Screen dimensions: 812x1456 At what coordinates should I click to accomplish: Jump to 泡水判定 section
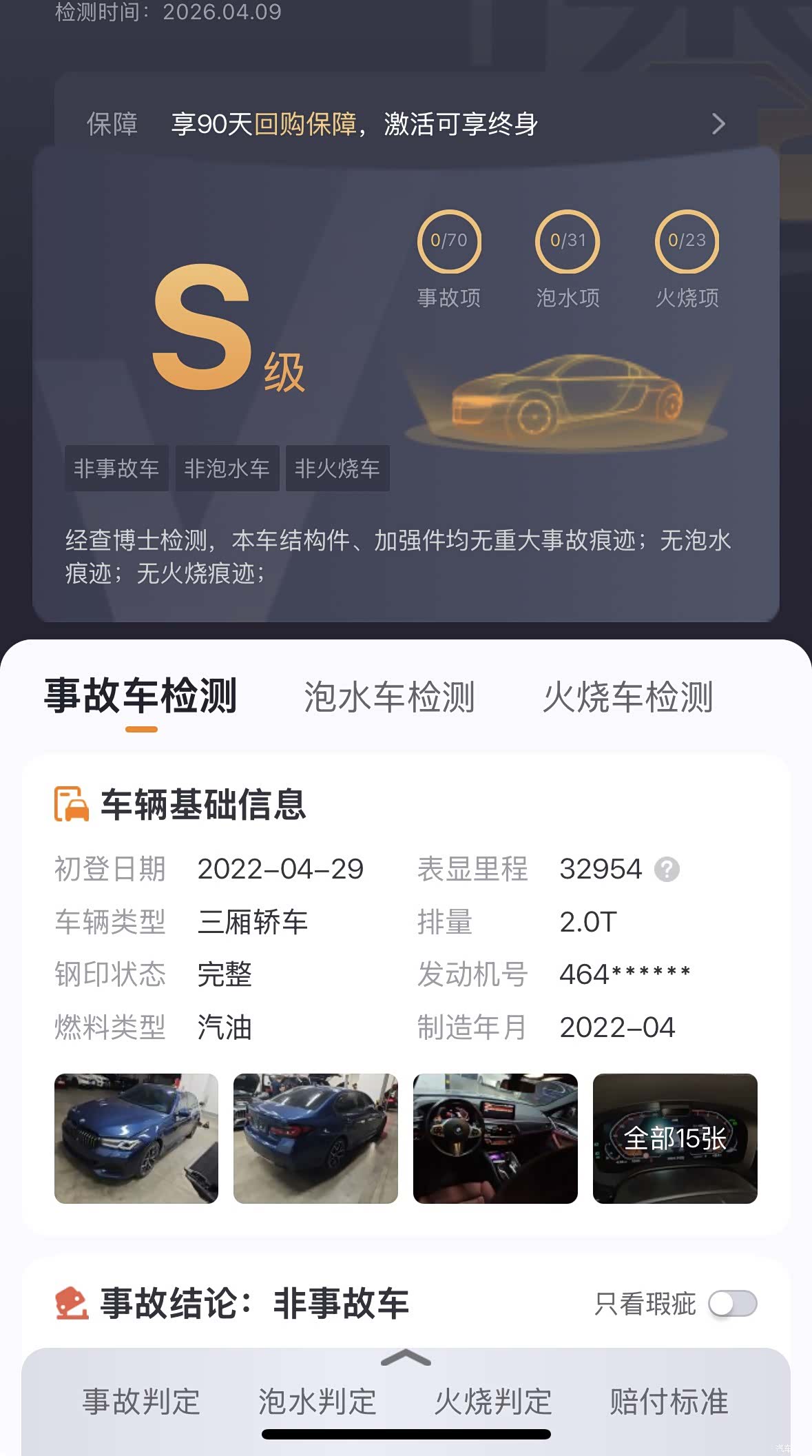[x=317, y=1402]
